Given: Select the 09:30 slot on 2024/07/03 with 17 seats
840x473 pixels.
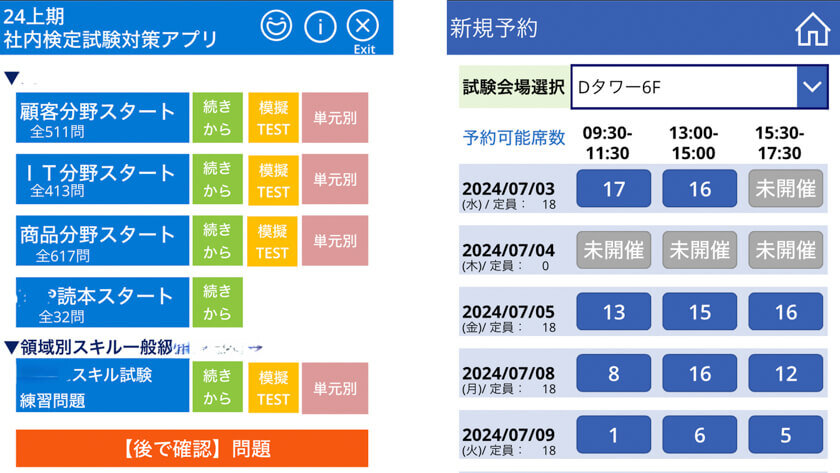Looking at the screenshot, I should point(613,189).
